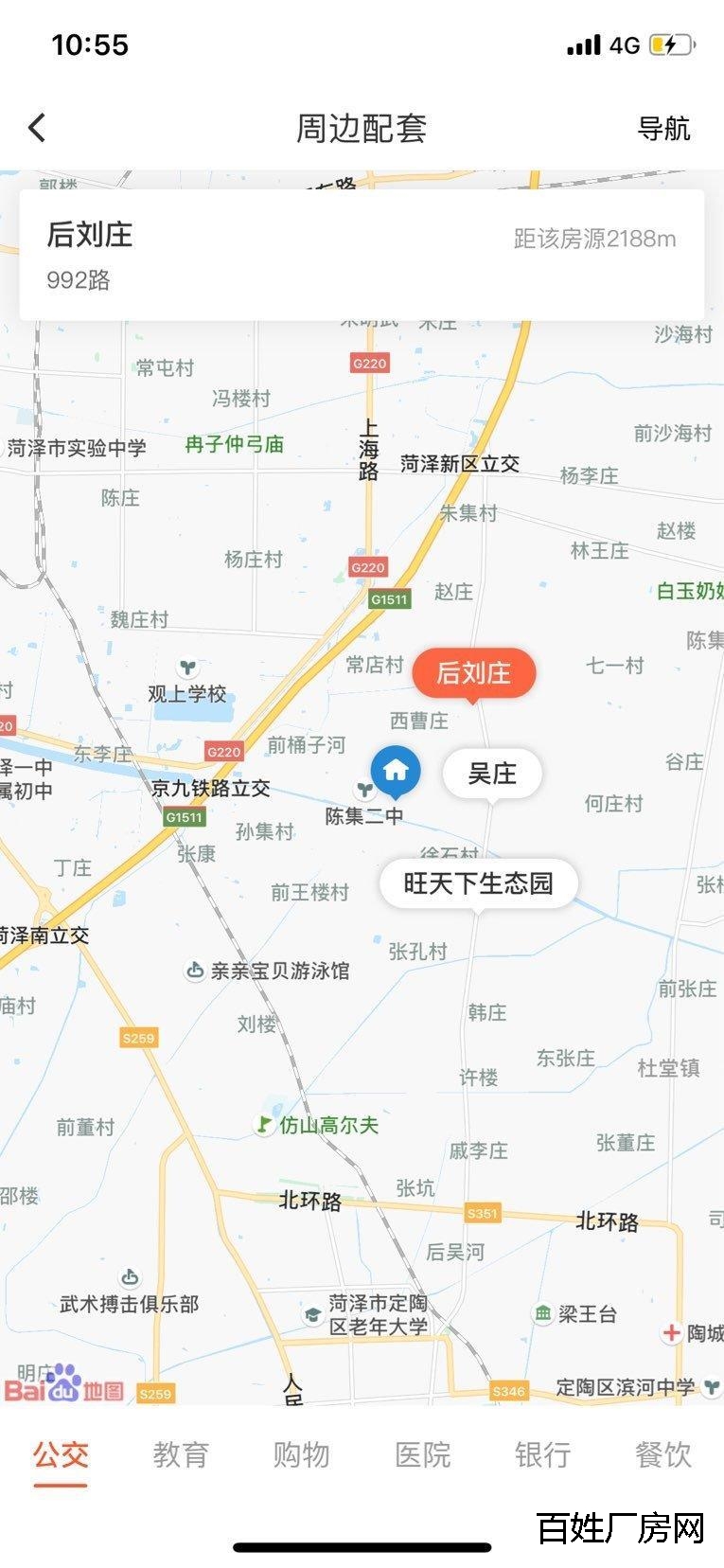
Task: Switch to the 公交 tab
Action: click(x=62, y=1454)
